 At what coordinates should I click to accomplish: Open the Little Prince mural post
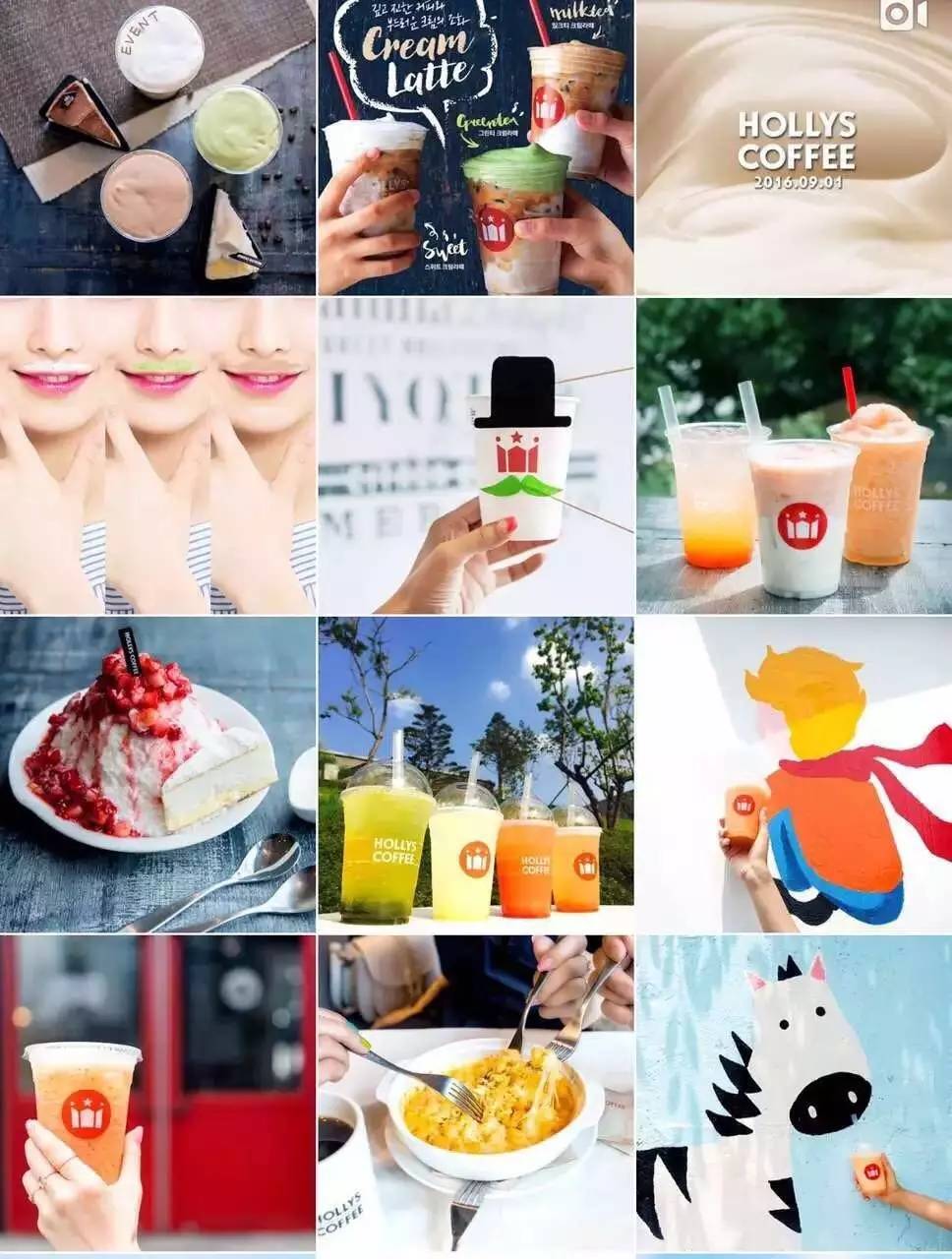[x=794, y=774]
